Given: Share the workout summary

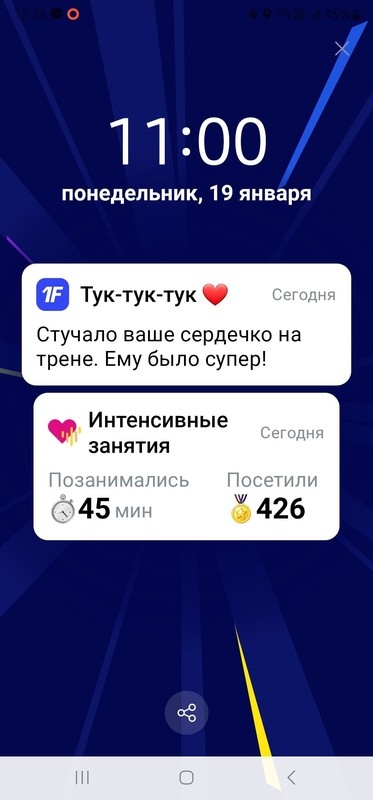Looking at the screenshot, I should pyautogui.click(x=187, y=713).
